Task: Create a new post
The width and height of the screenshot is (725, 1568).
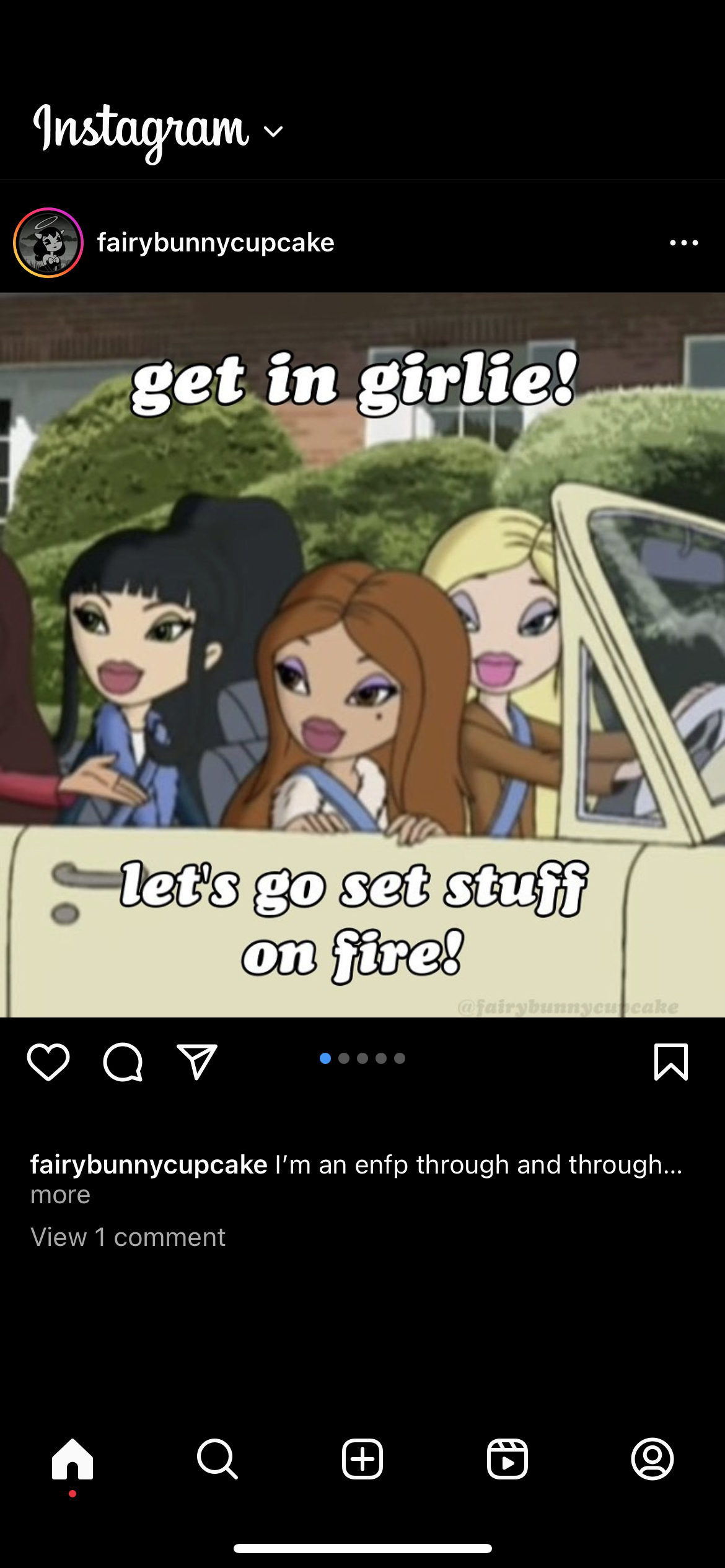Action: pyautogui.click(x=362, y=1459)
